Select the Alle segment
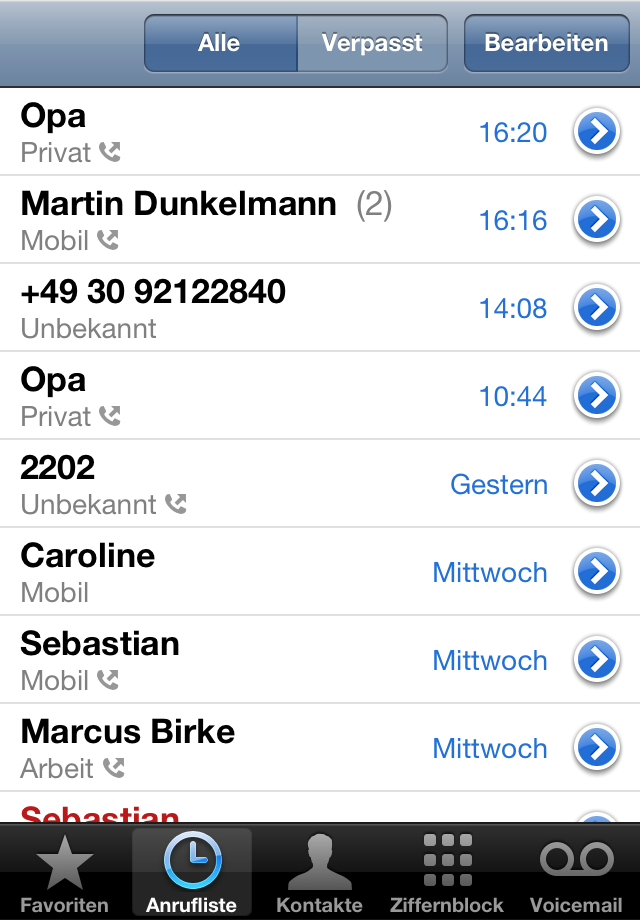This screenshot has width=640, height=920. [220, 44]
